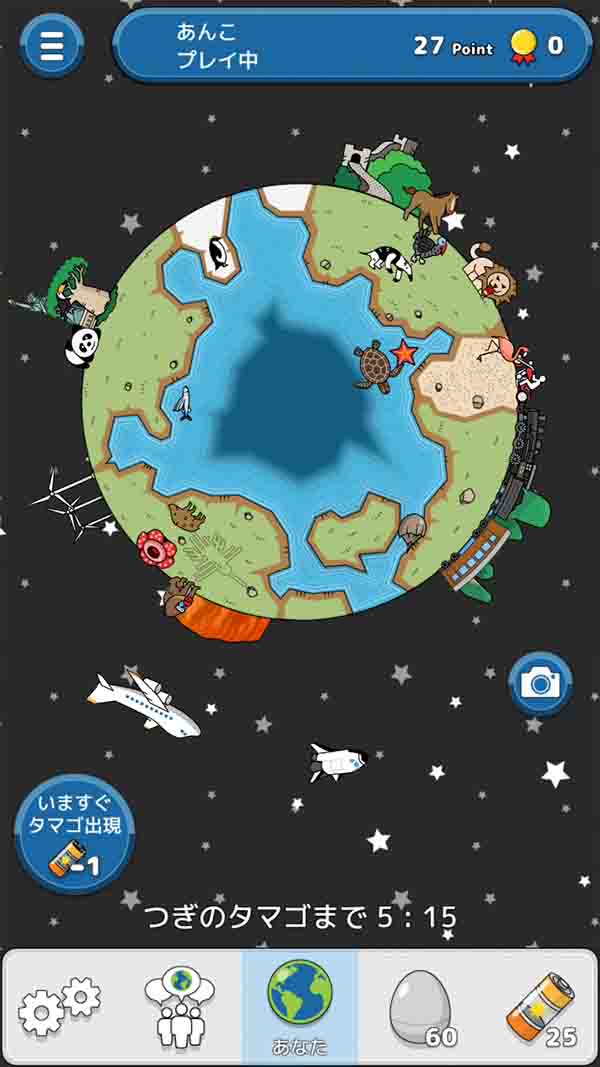Tap いますぐタマゴ出現 to spawn an egg now
The image size is (600, 1067).
click(x=75, y=833)
